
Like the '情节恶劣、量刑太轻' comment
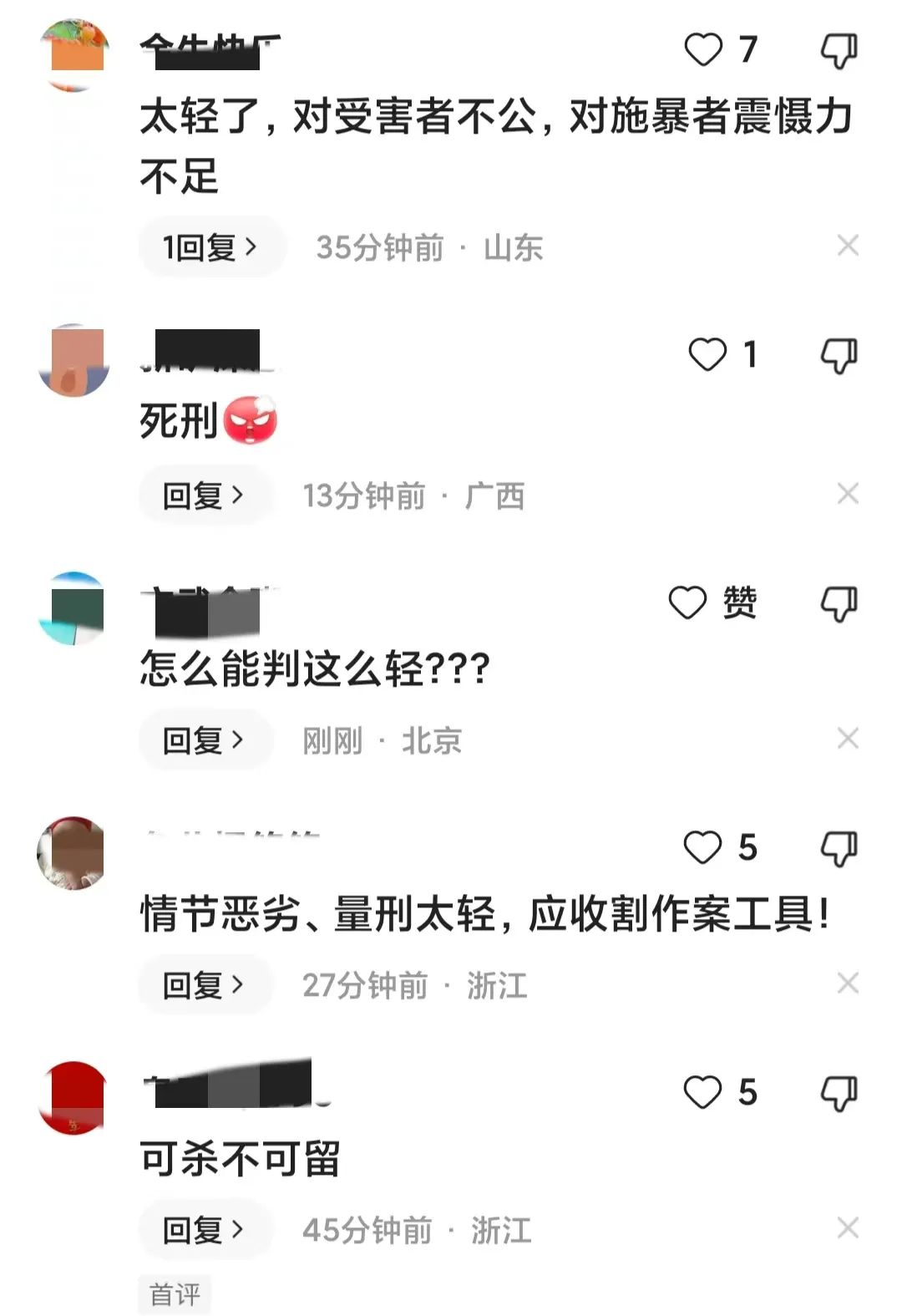tap(702, 848)
